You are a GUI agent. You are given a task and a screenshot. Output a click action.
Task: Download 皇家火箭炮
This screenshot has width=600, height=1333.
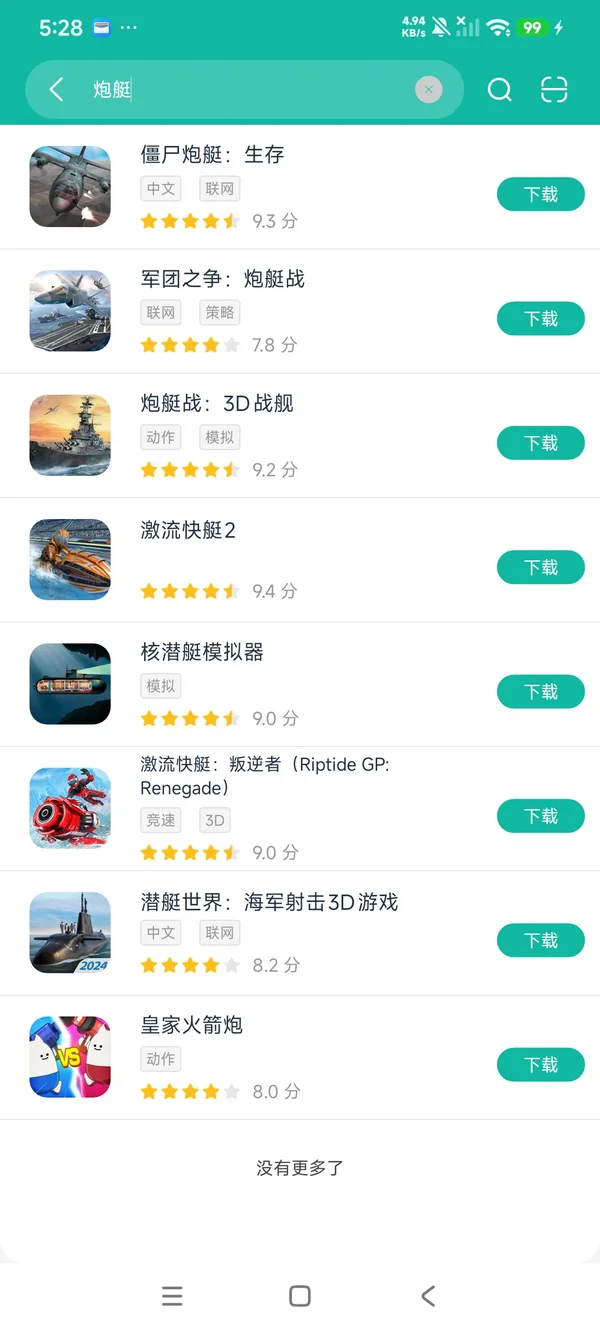[540, 1065]
